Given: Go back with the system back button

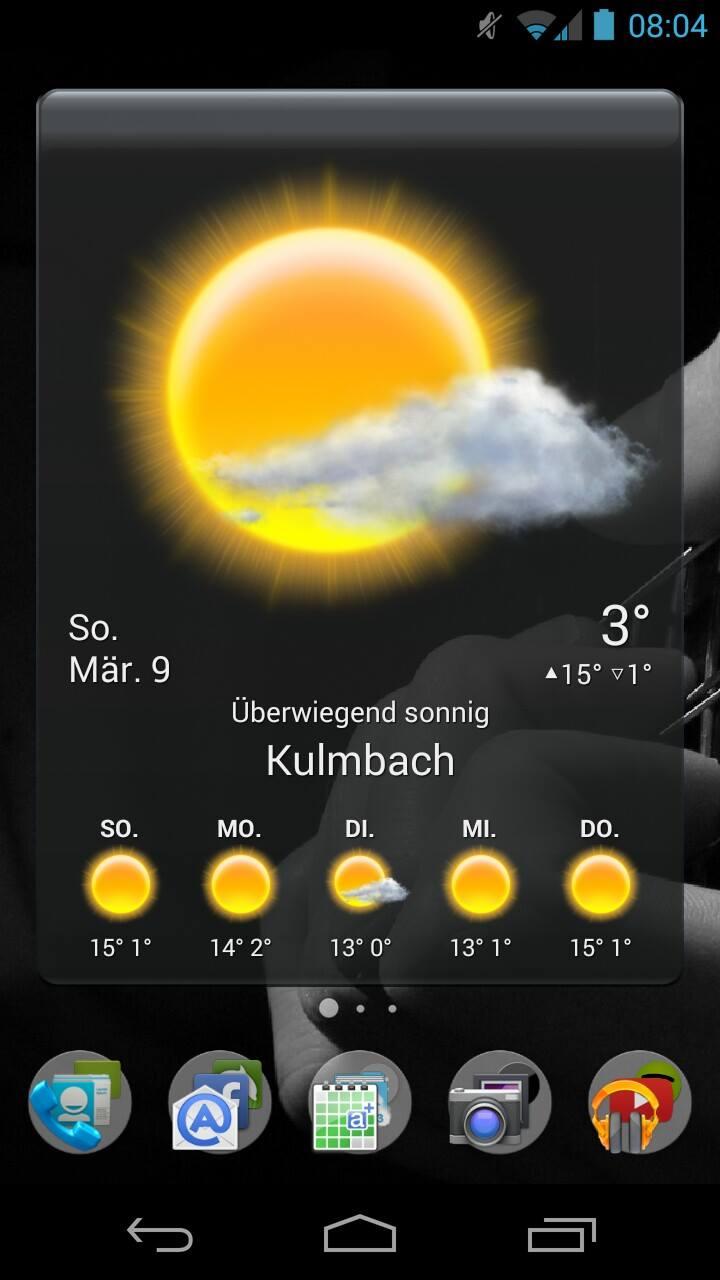Looking at the screenshot, I should (x=160, y=1234).
